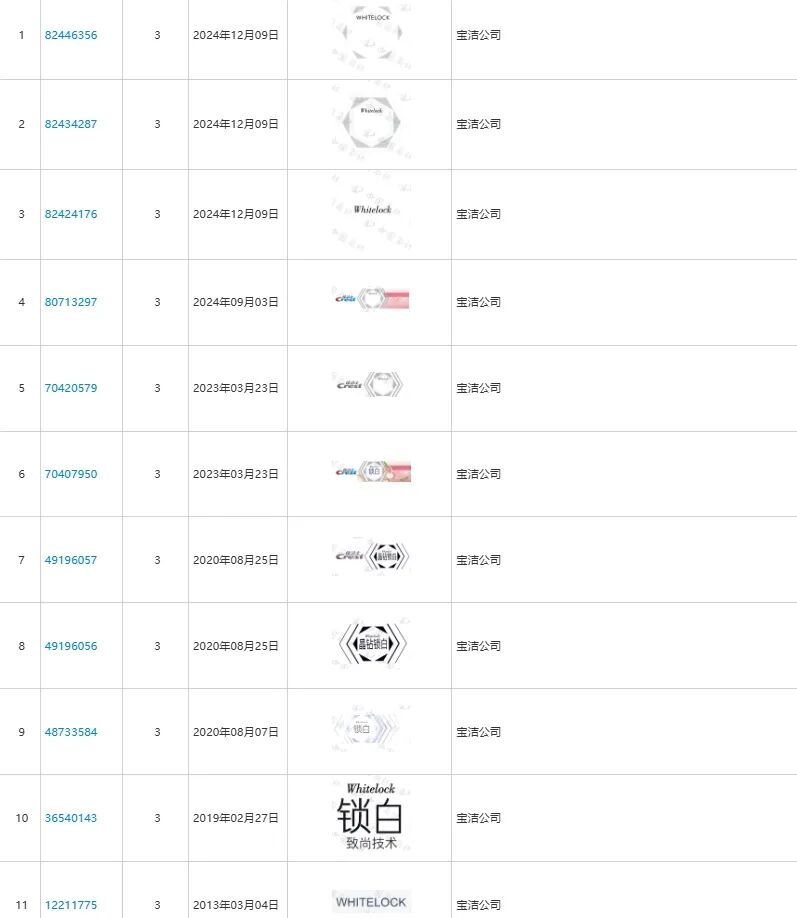Open the 12211775 WHITELOCK record
Image resolution: width=797 pixels, height=918 pixels.
point(71,905)
